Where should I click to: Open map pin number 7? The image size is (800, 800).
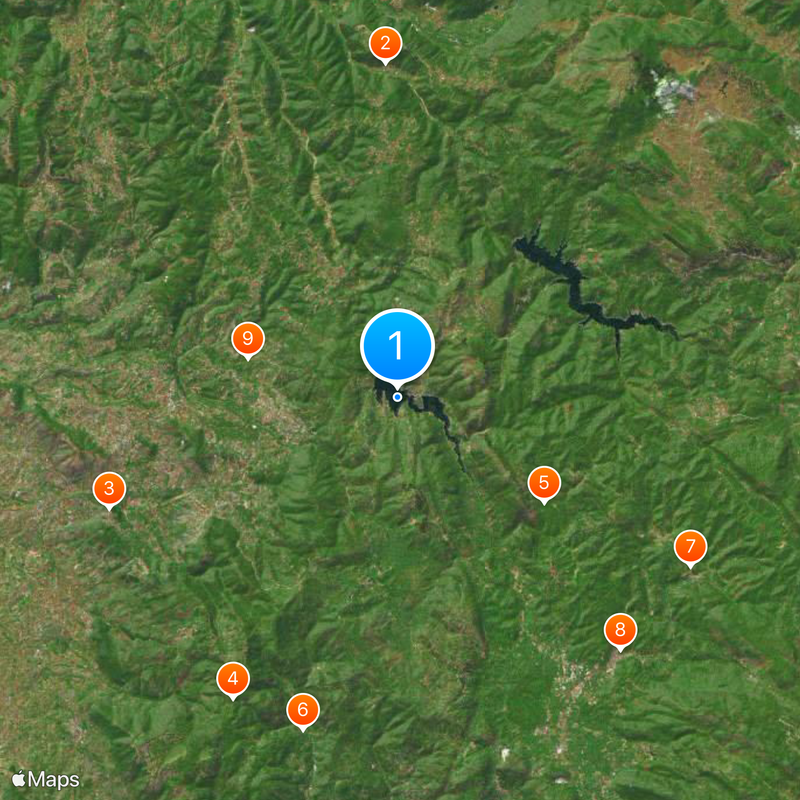[x=690, y=547]
